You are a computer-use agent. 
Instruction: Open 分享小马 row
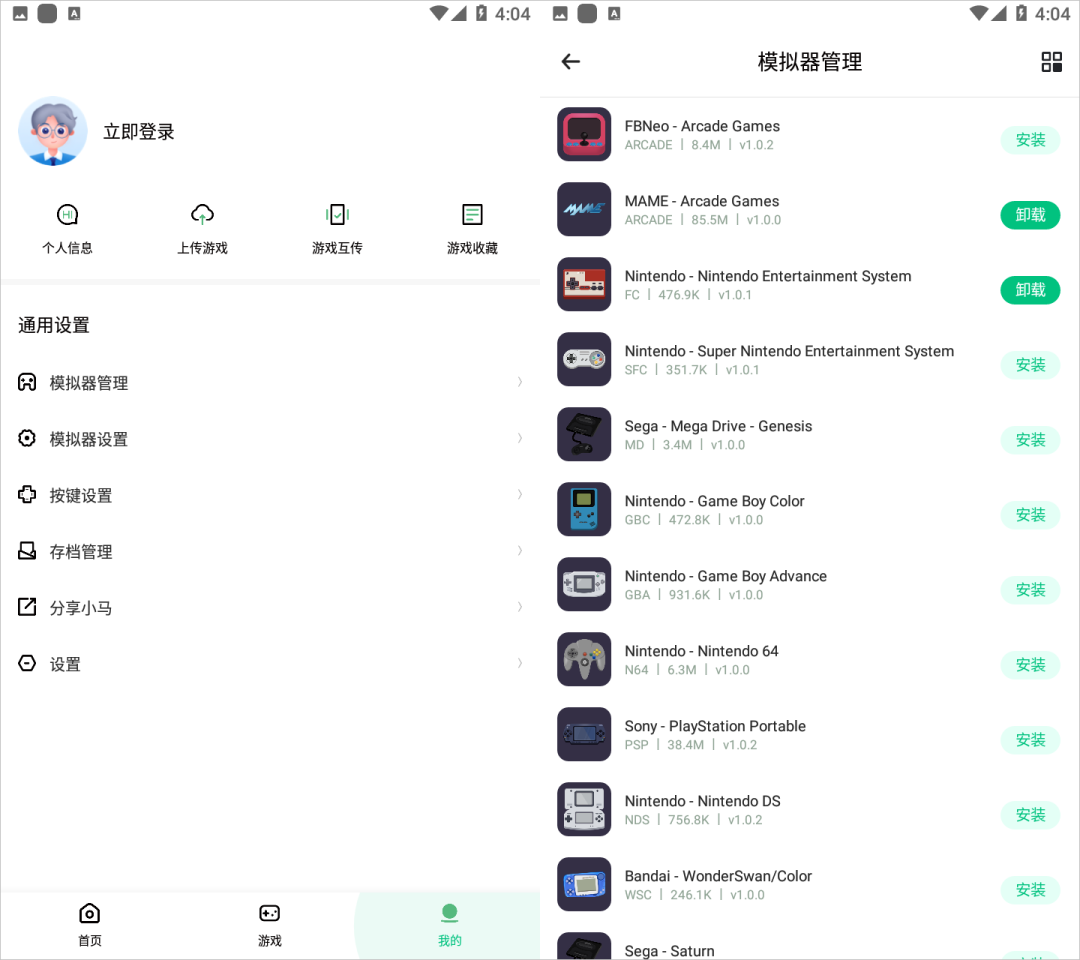(270, 607)
